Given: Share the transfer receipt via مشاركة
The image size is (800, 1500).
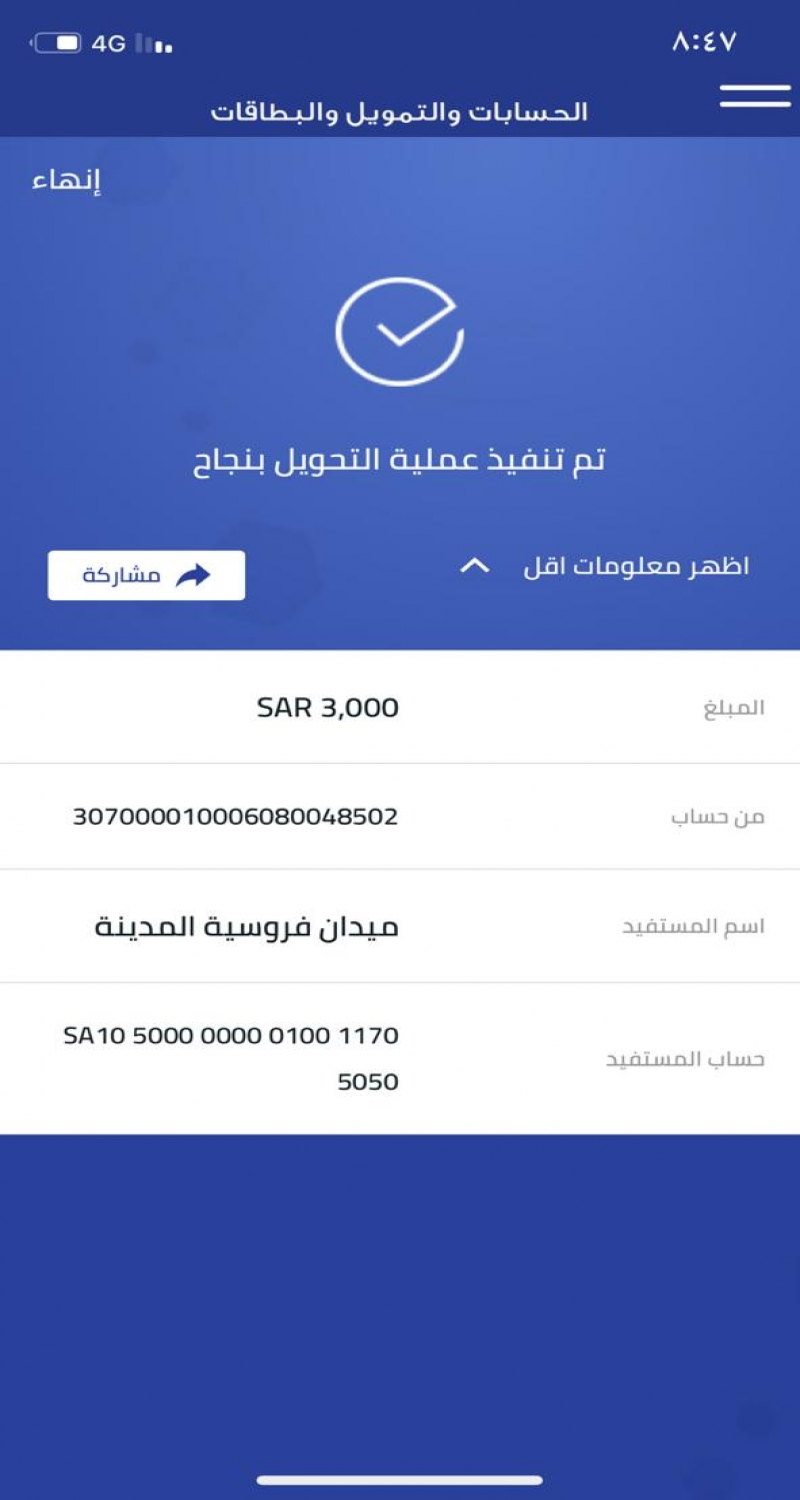Looking at the screenshot, I should pyautogui.click(x=146, y=575).
